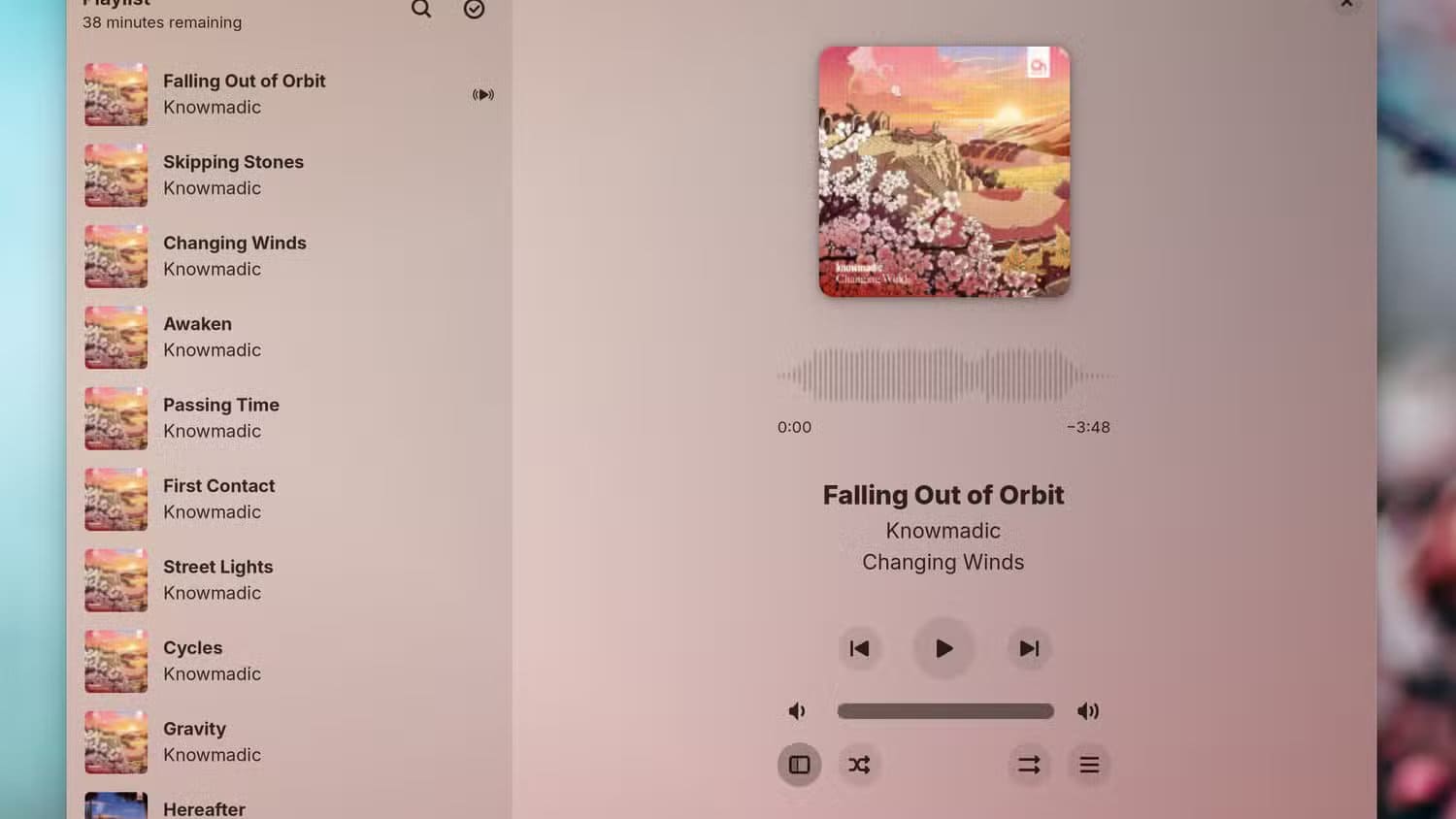Close the player window
1456x819 pixels.
(1346, 5)
